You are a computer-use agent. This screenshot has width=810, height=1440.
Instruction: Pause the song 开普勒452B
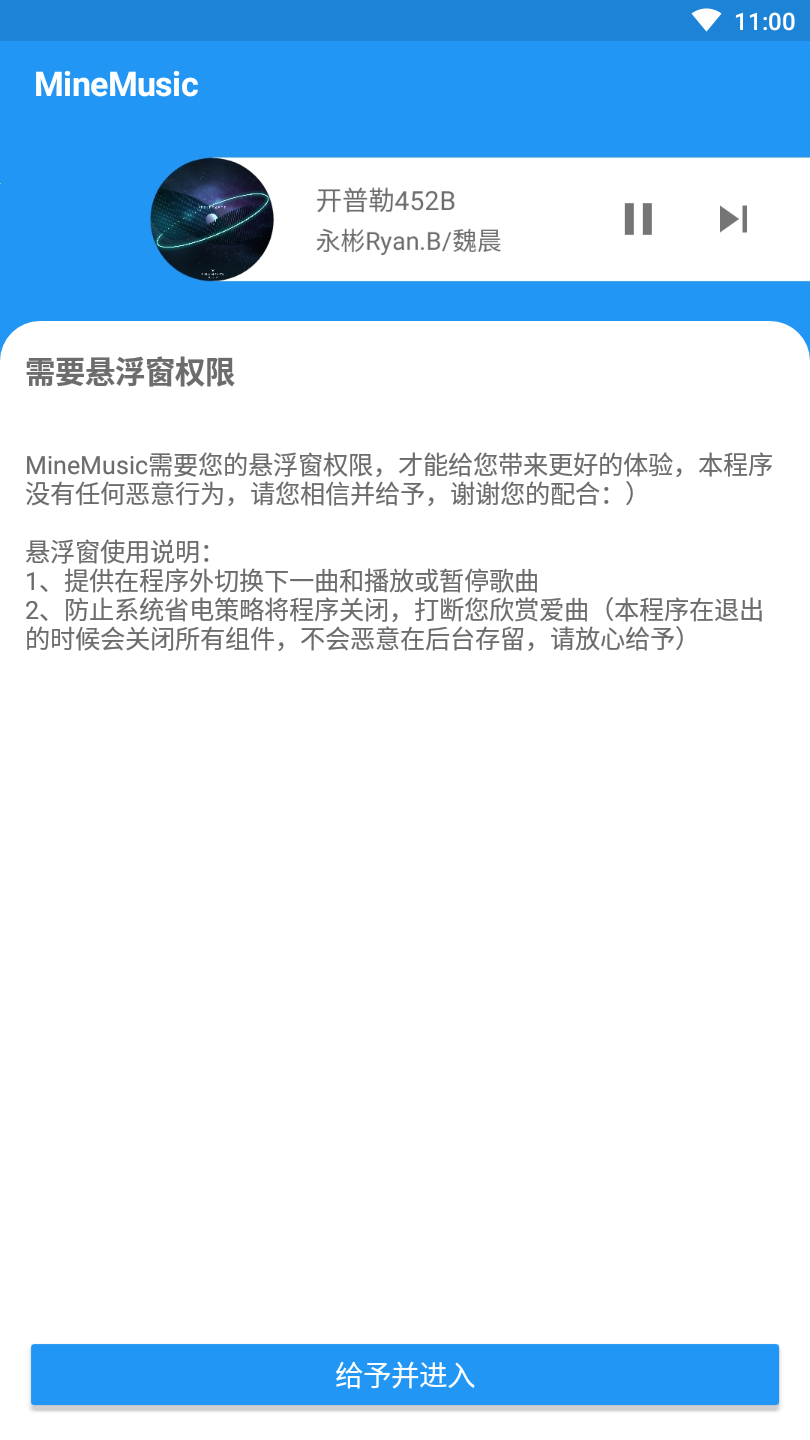638,219
